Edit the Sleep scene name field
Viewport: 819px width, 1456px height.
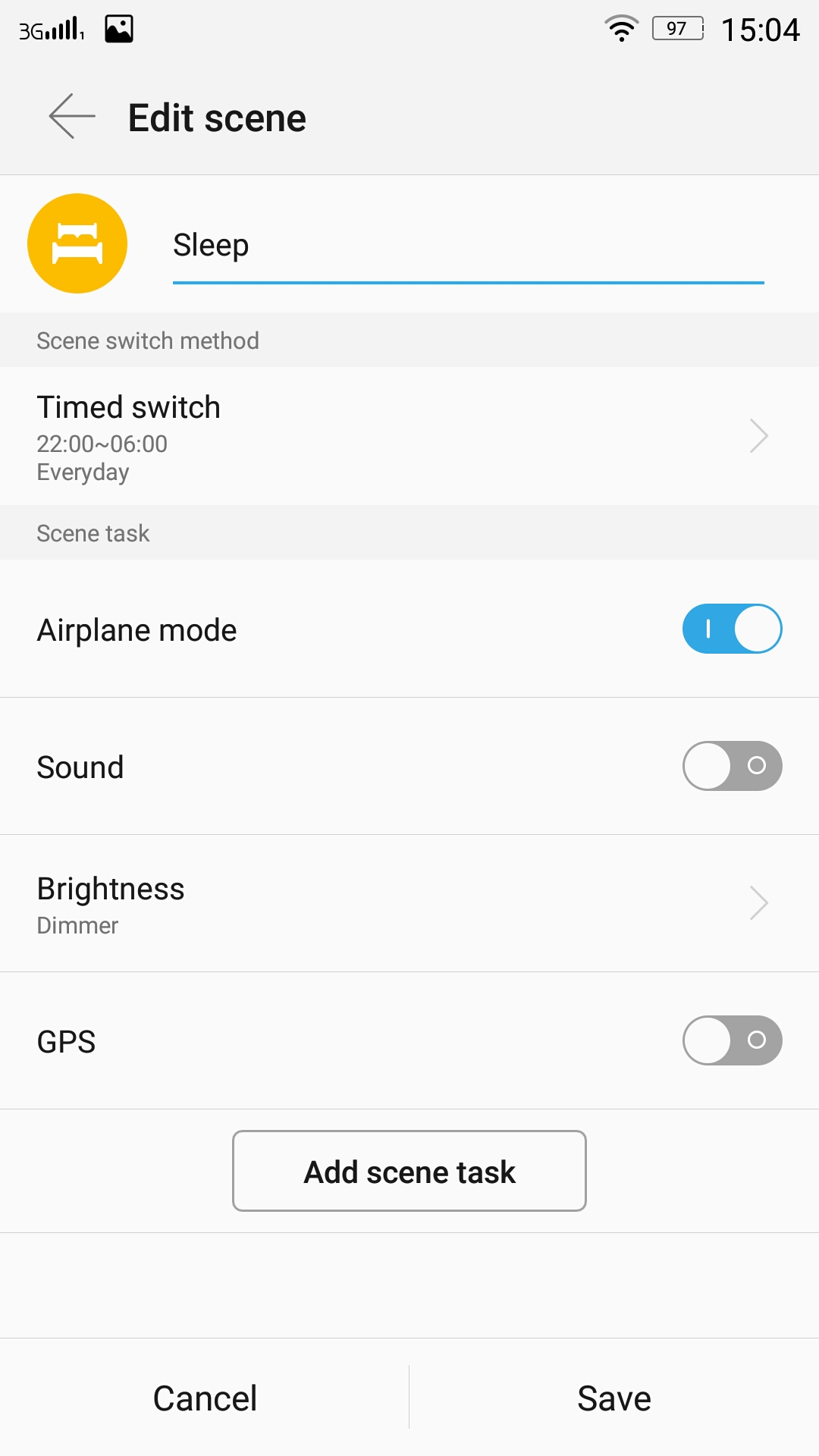(x=468, y=246)
